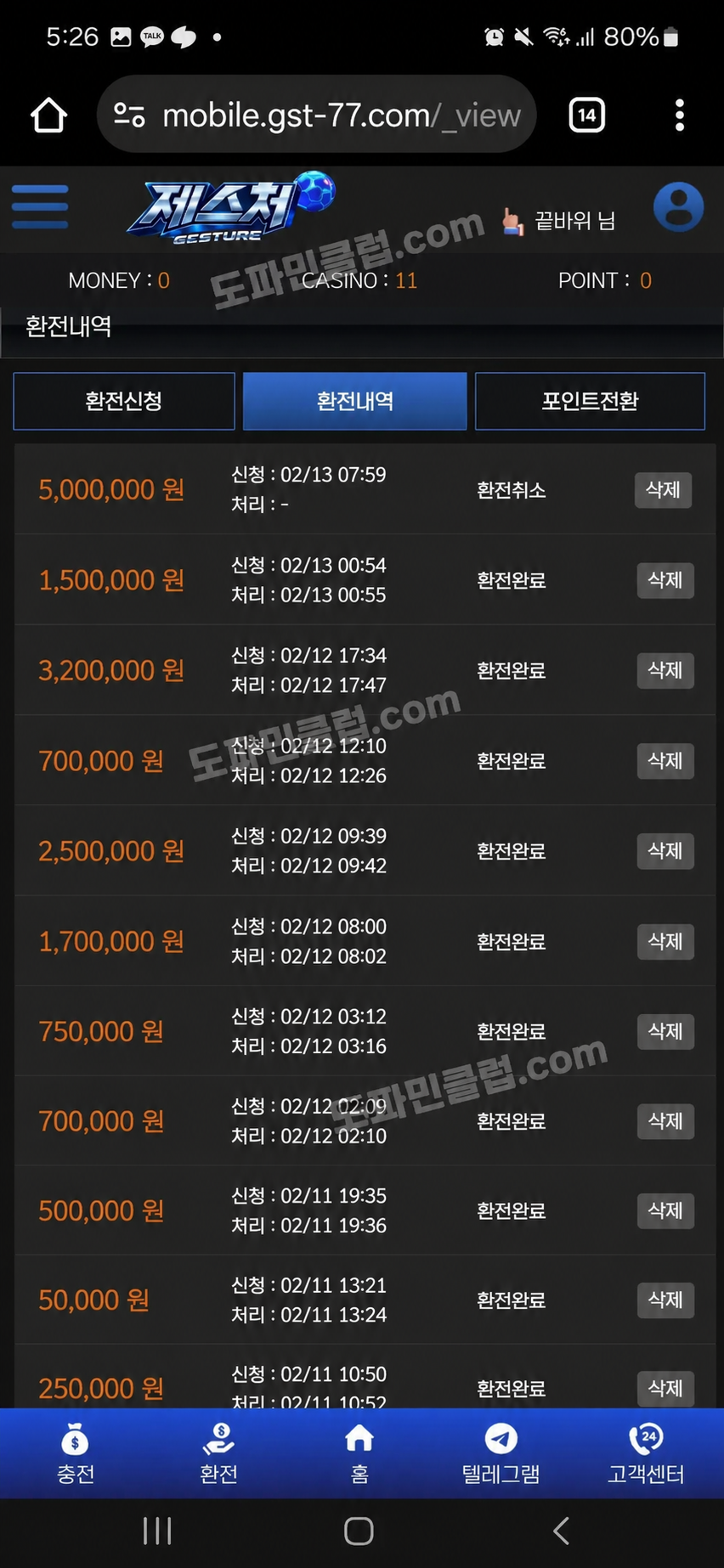Delete the 5,000,000 원 cancelled entry
This screenshot has height=1568, width=724.
663,490
